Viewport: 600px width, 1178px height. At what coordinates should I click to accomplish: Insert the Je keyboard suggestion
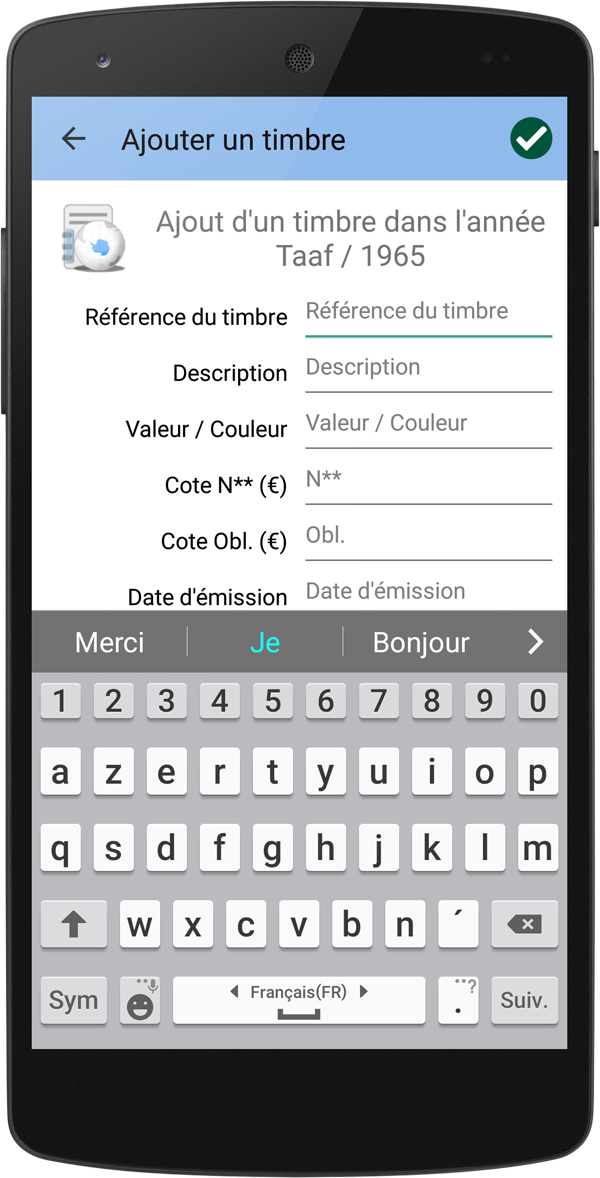[x=265, y=642]
